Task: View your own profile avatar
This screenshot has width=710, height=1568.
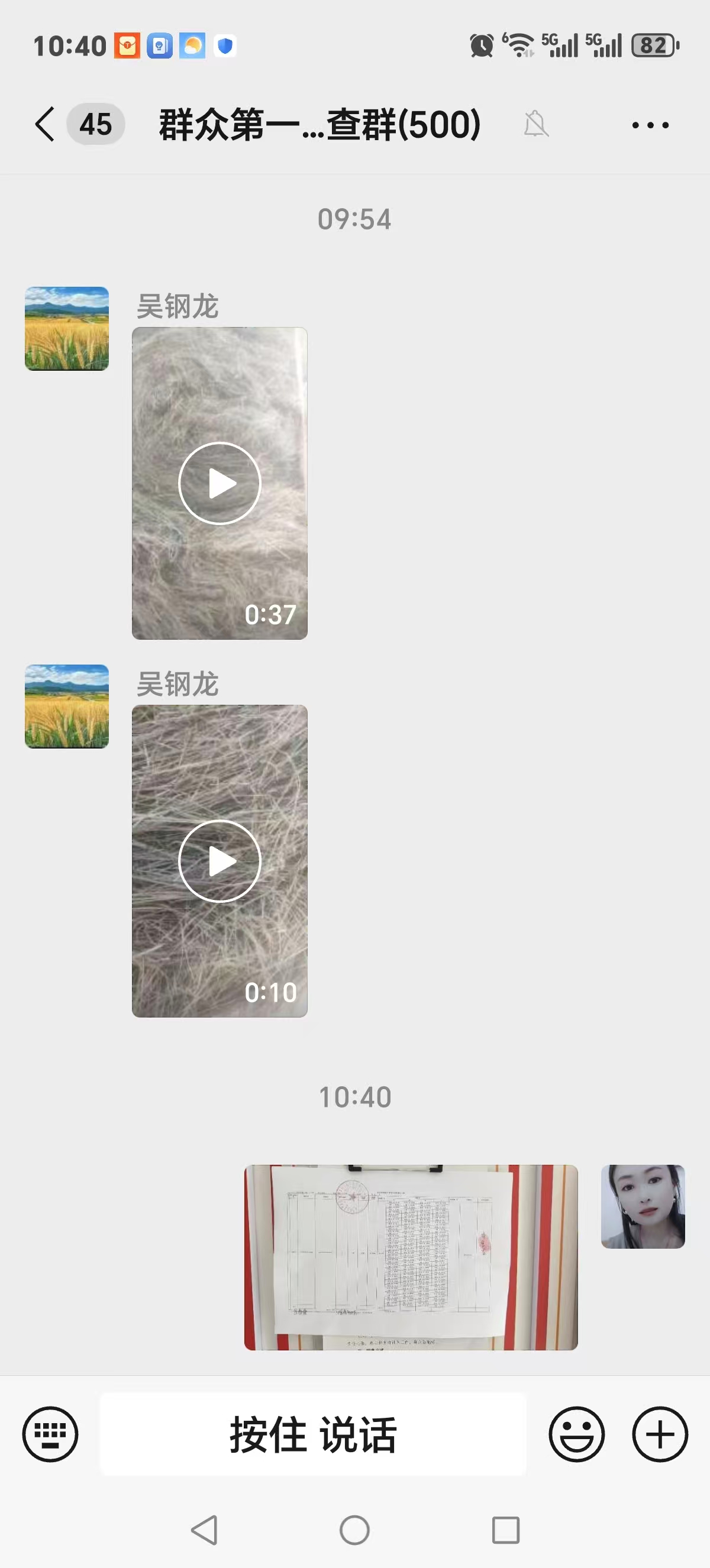Action: click(643, 1206)
